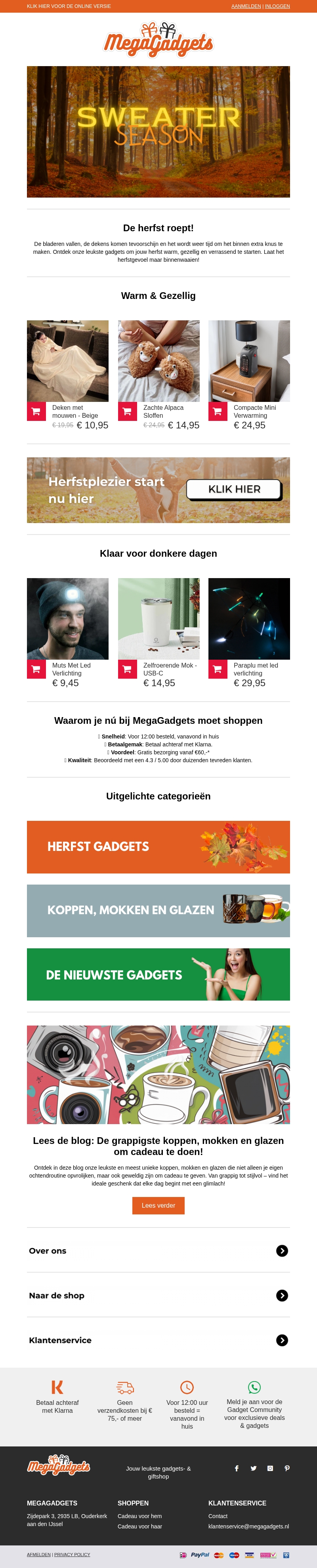Open the Facebook page icon
Screen dimensions: 317x1568
pyautogui.click(x=237, y=1468)
